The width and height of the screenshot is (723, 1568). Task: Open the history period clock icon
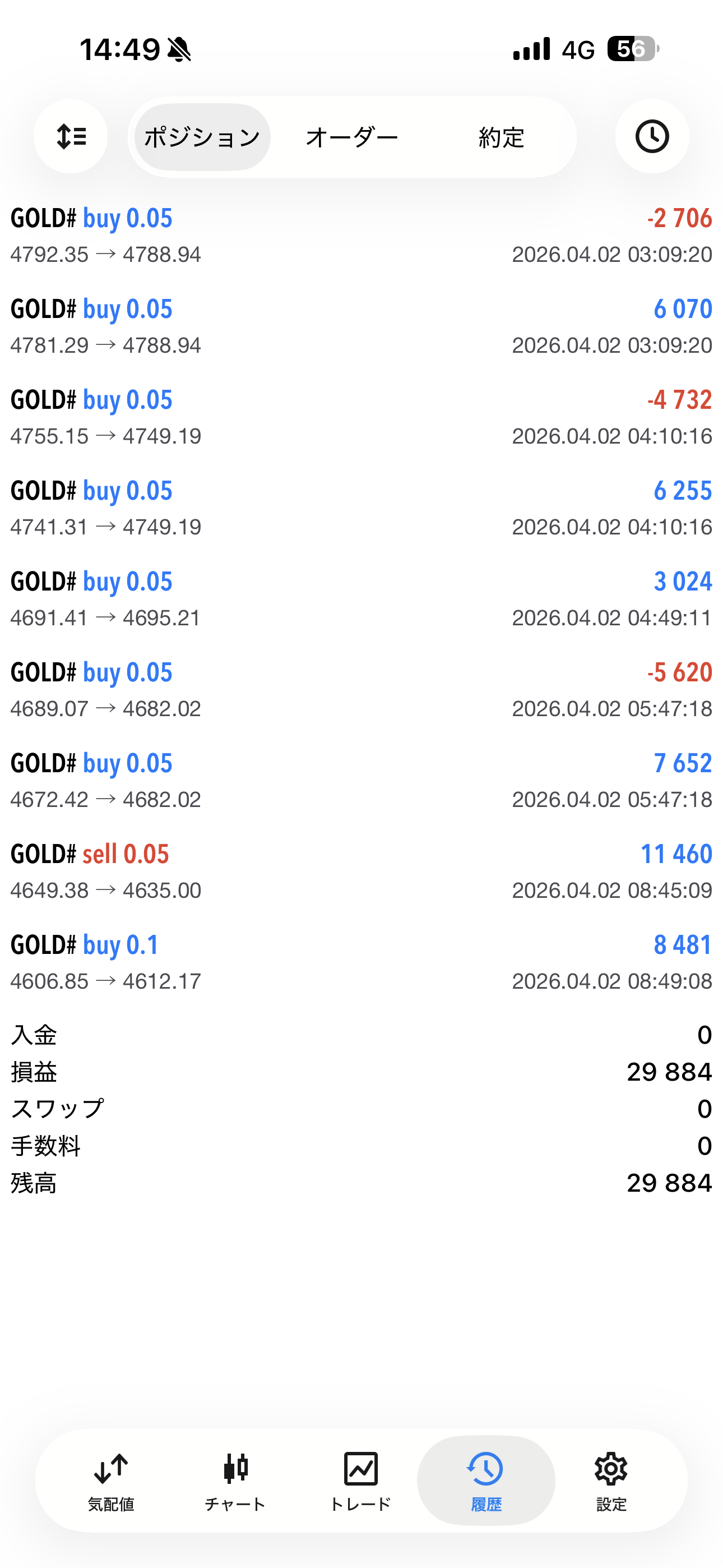coord(652,136)
